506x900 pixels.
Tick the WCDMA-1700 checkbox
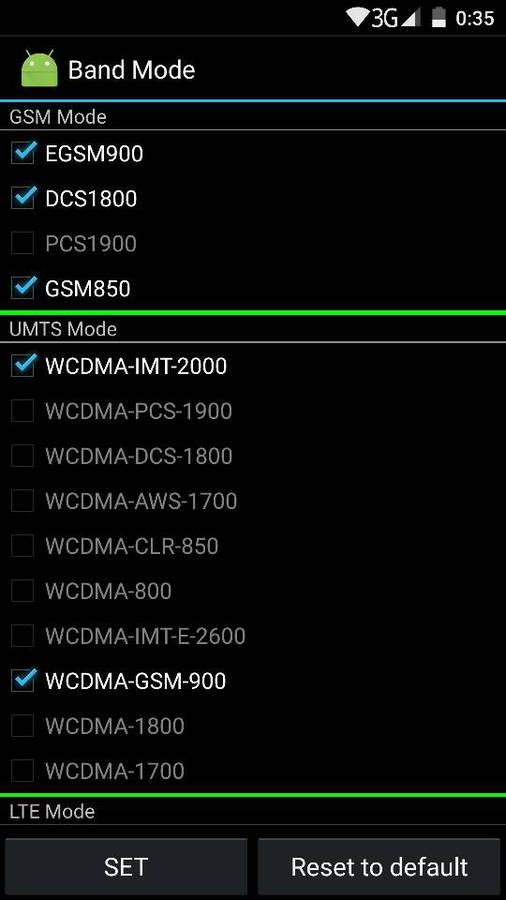point(22,771)
